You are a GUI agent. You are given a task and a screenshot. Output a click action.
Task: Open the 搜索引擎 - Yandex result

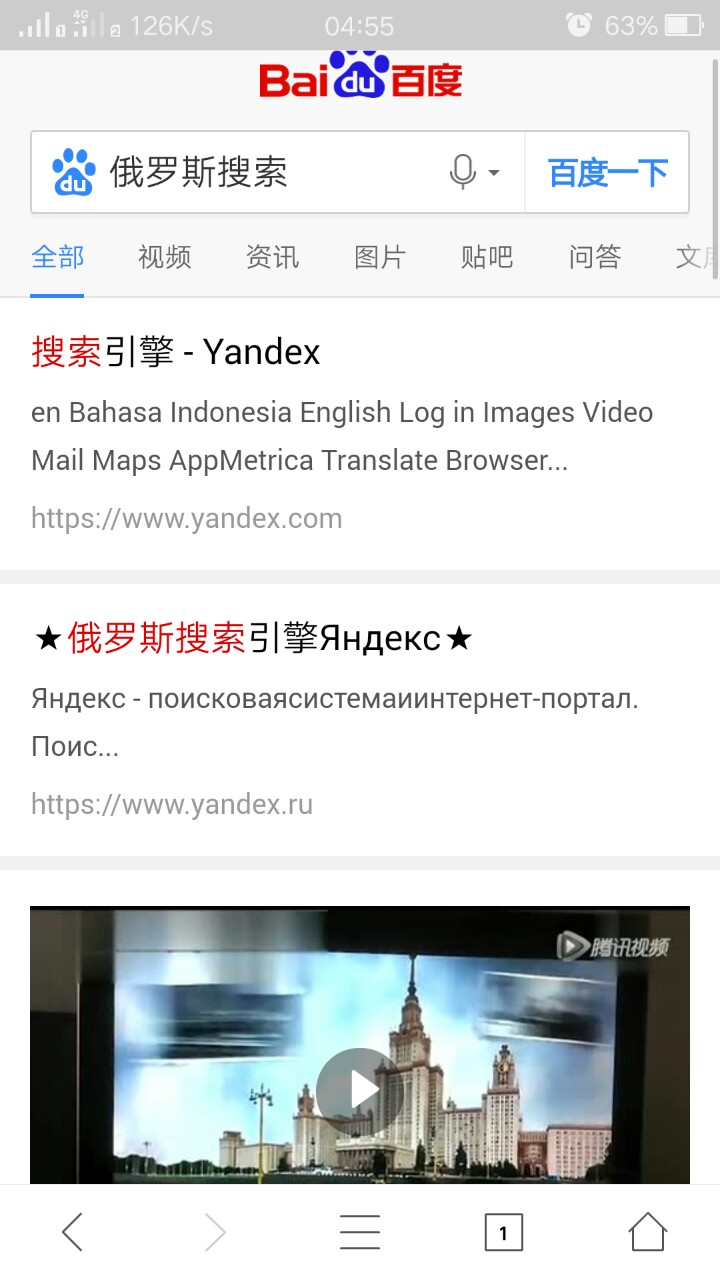[x=176, y=352]
